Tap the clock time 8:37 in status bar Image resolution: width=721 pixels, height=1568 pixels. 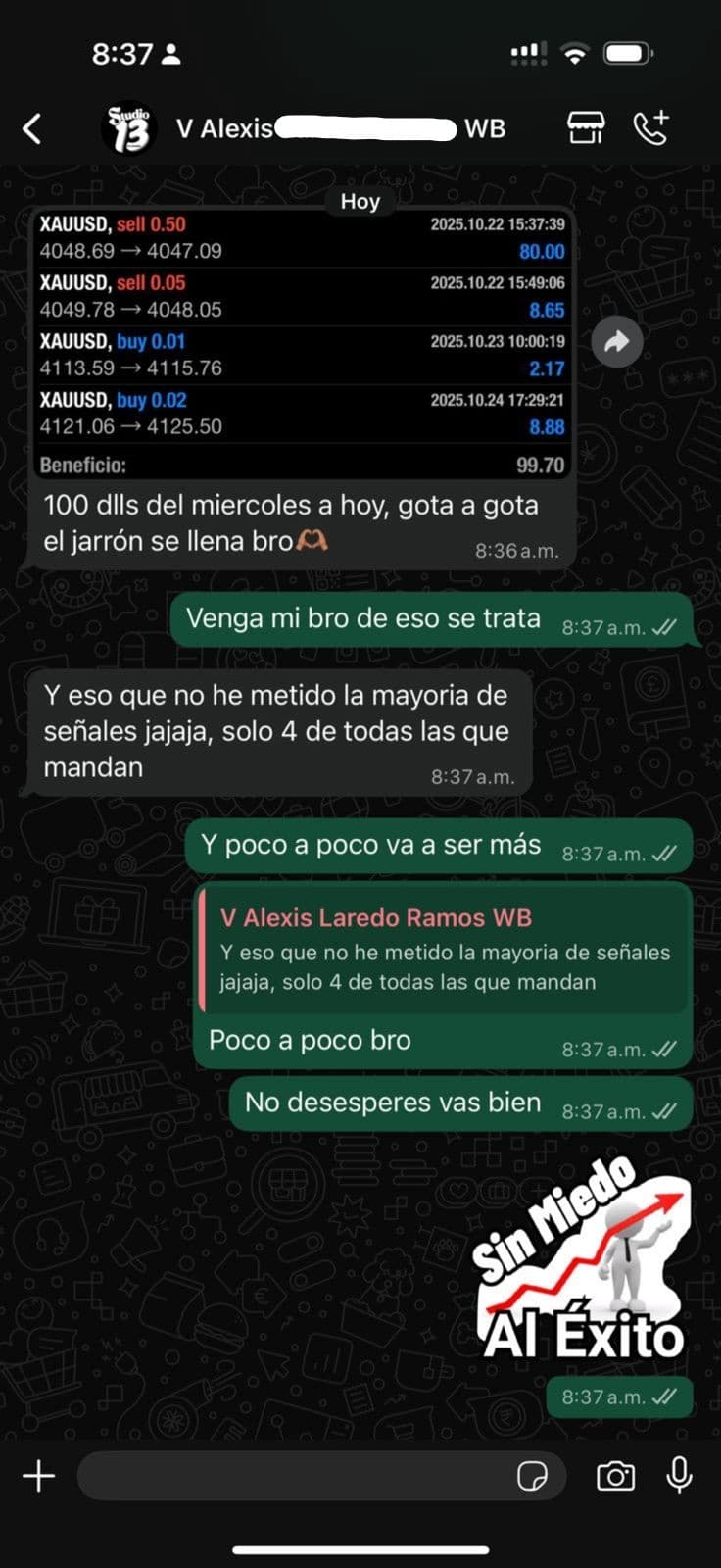(121, 54)
